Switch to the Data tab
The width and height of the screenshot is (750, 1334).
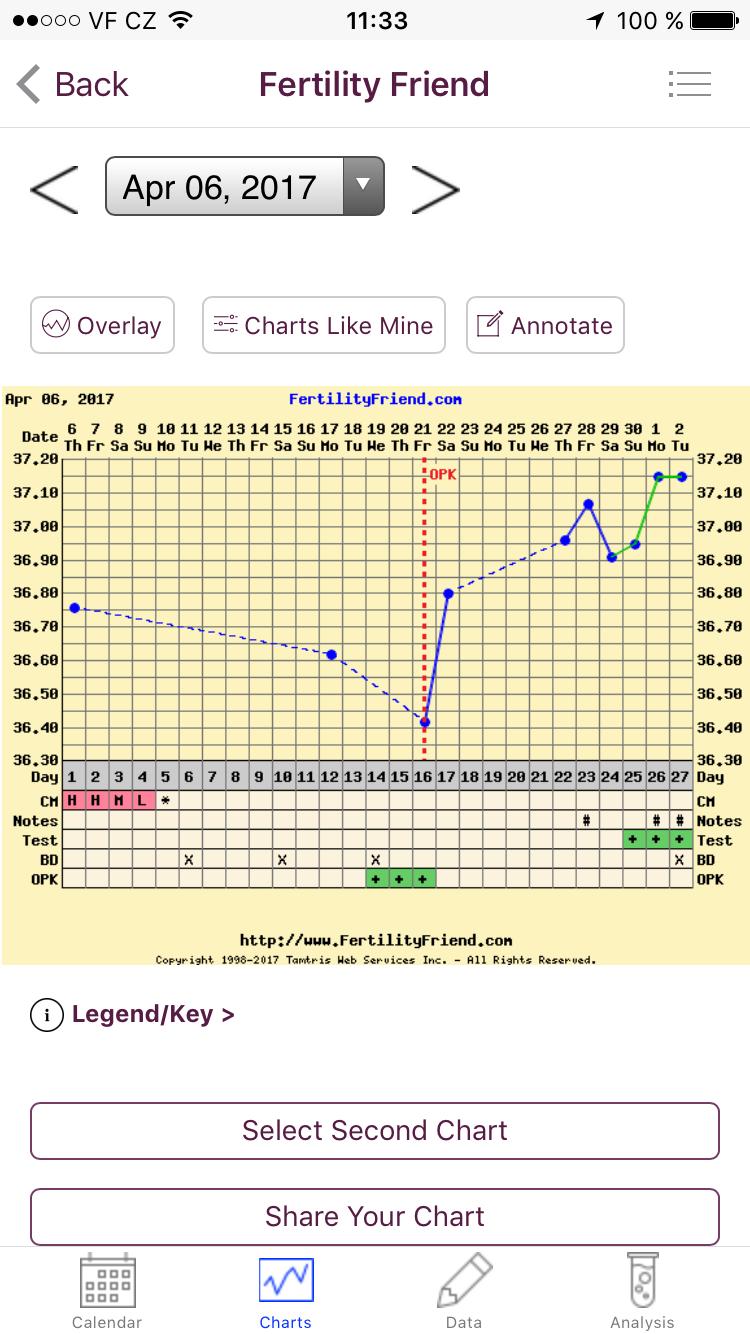click(464, 1291)
